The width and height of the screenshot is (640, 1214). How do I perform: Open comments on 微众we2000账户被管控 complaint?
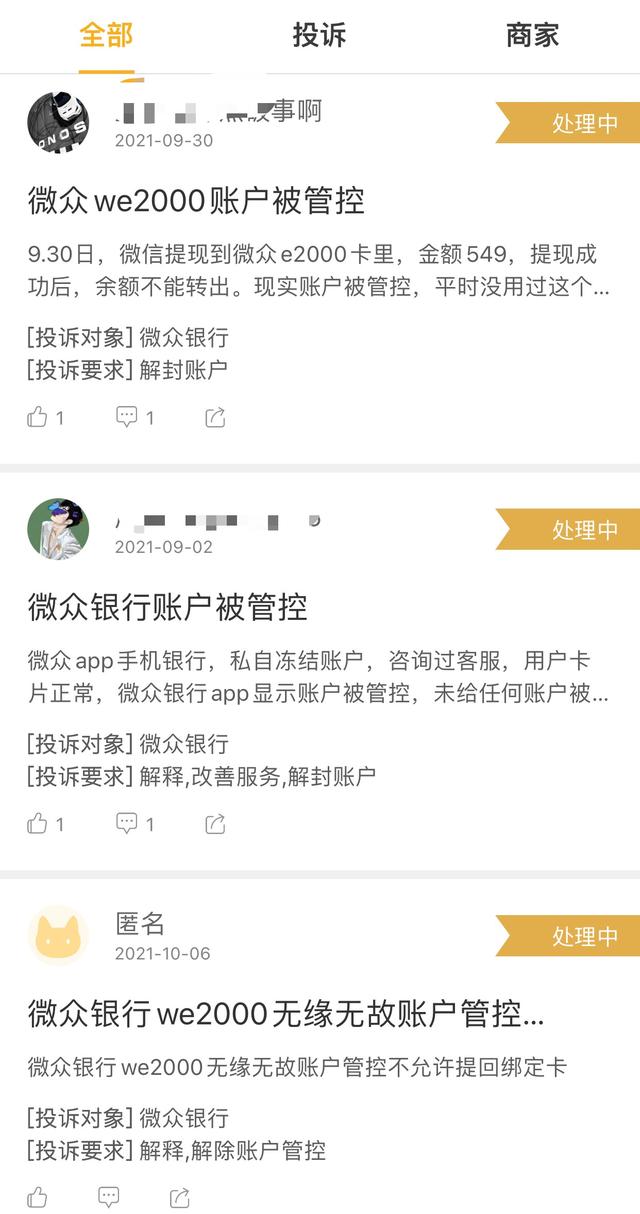(135, 417)
